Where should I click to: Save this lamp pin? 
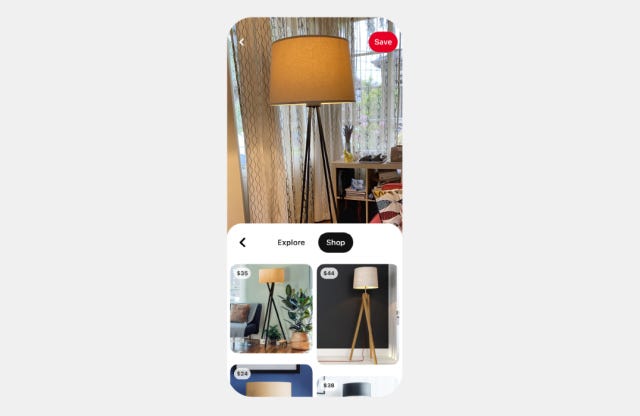pyautogui.click(x=382, y=42)
